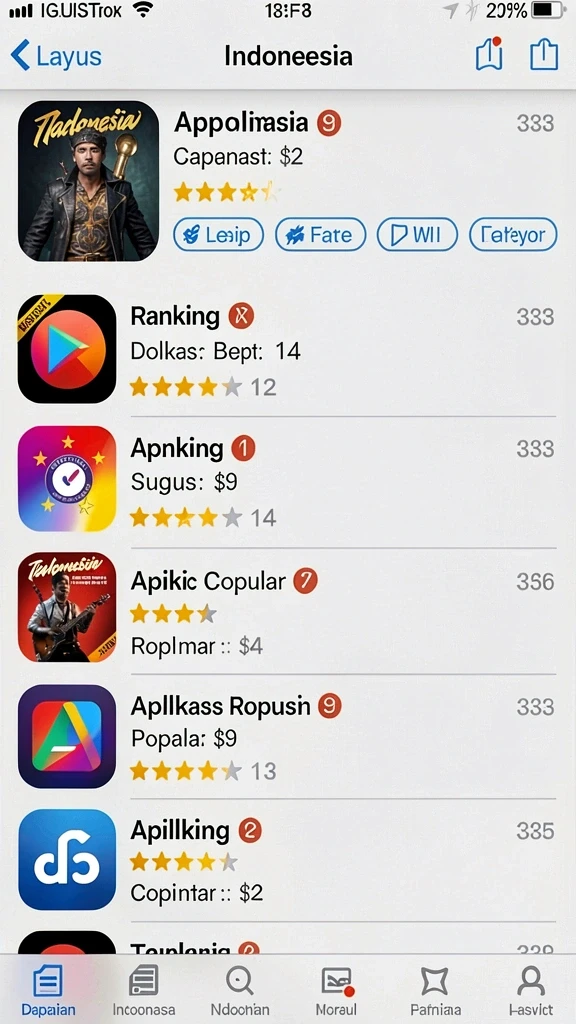Screen dimensions: 576x1024
Task: Go back to Layus
Action: tap(56, 56)
